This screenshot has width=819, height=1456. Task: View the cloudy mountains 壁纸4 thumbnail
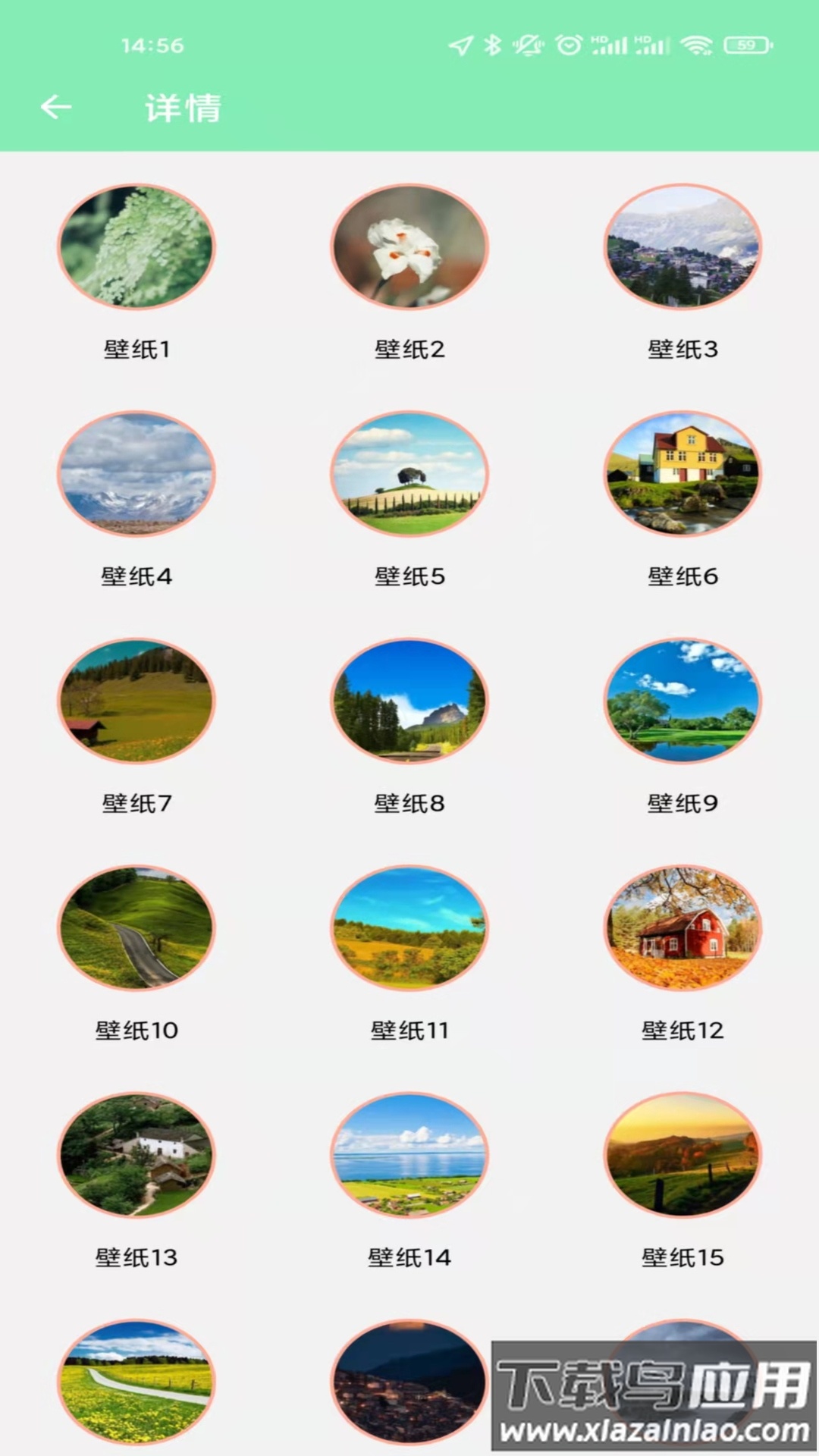136,474
